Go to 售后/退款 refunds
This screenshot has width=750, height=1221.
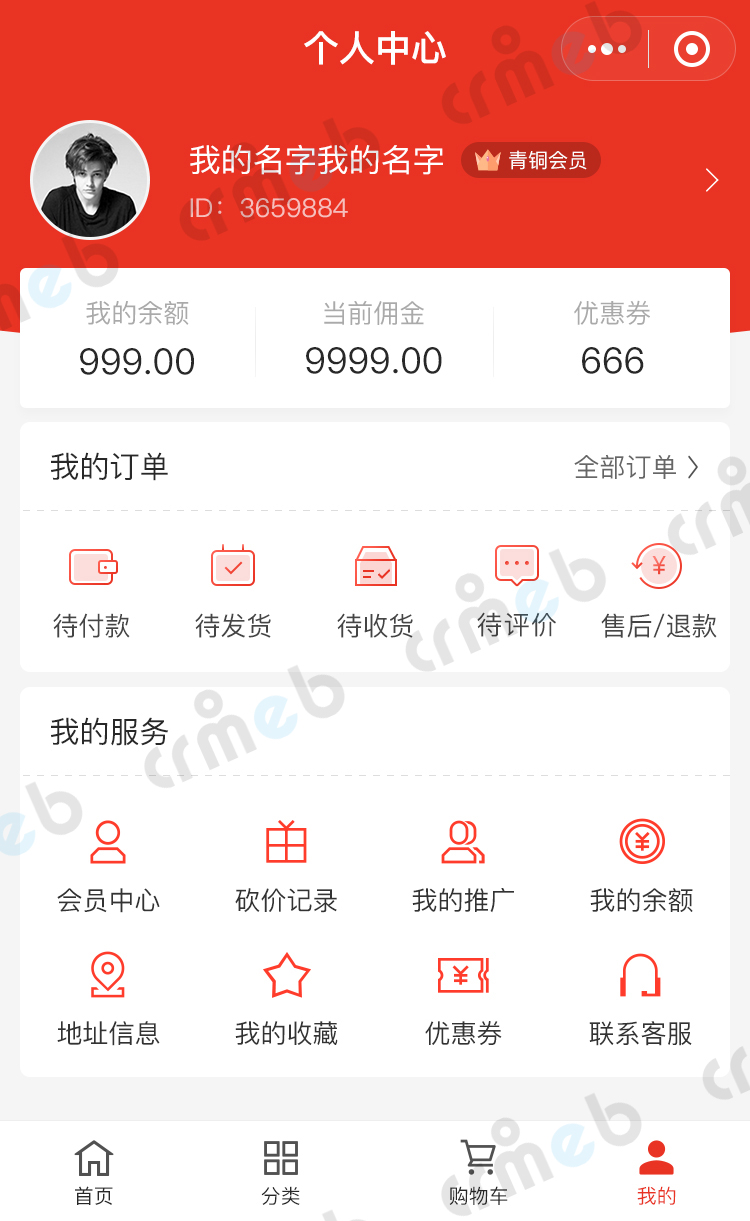(x=659, y=592)
